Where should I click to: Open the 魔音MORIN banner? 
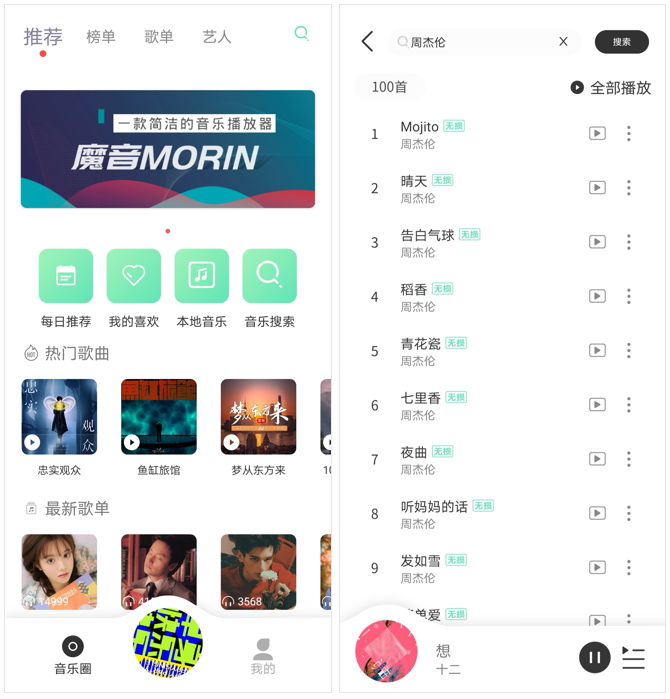(168, 149)
